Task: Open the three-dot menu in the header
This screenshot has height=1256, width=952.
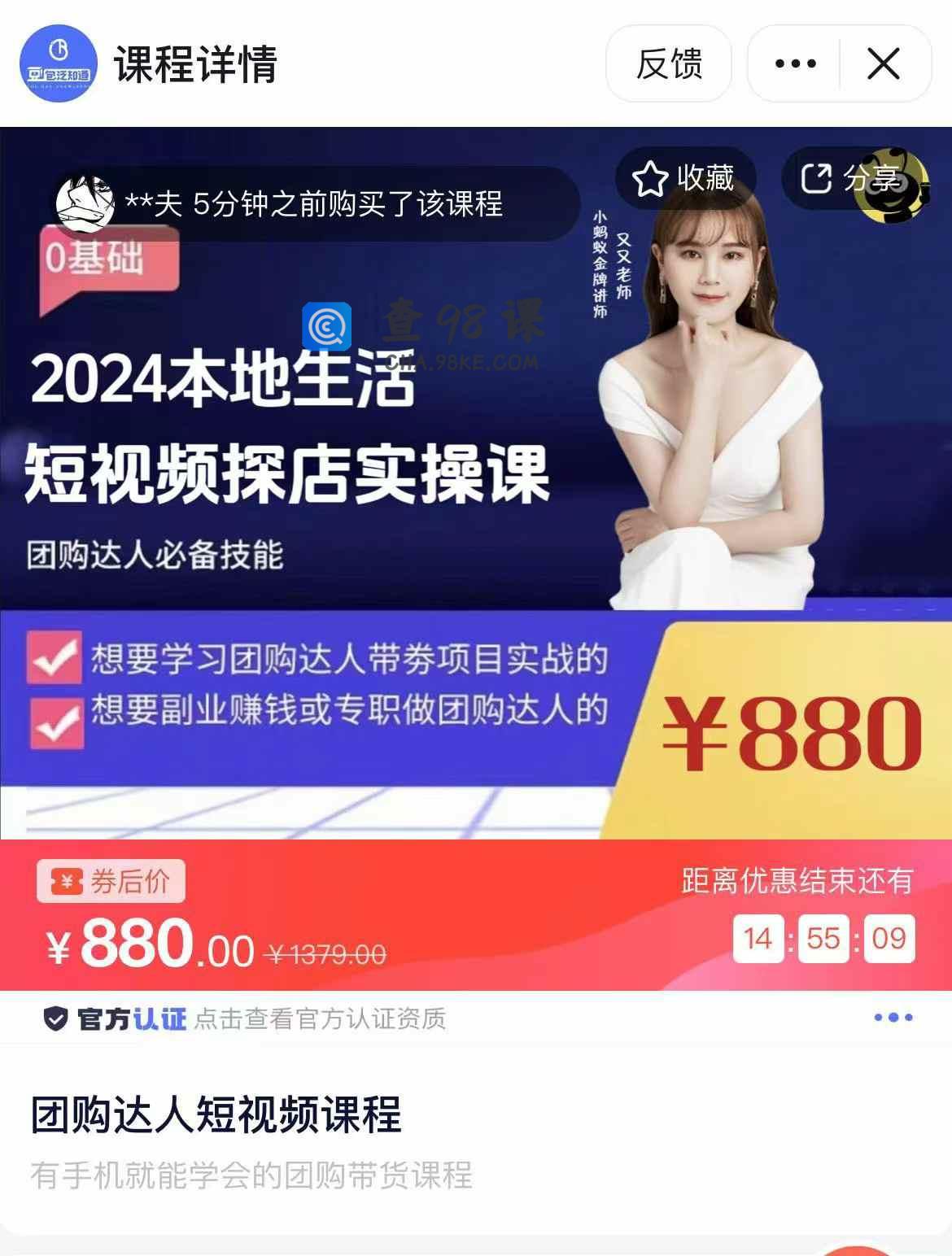Action: [x=795, y=63]
